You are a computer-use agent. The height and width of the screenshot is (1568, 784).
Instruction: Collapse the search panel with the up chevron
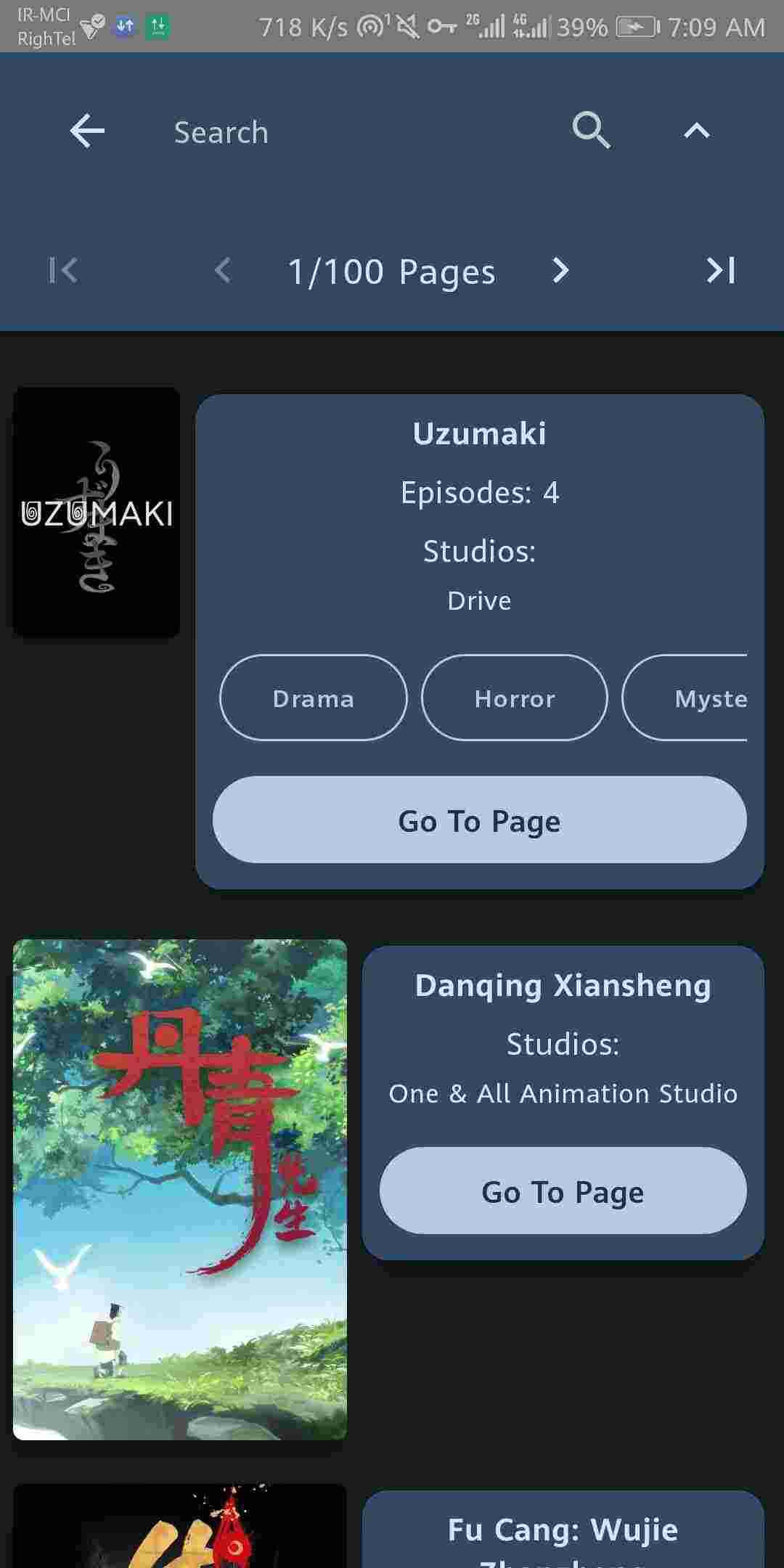pyautogui.click(x=696, y=131)
